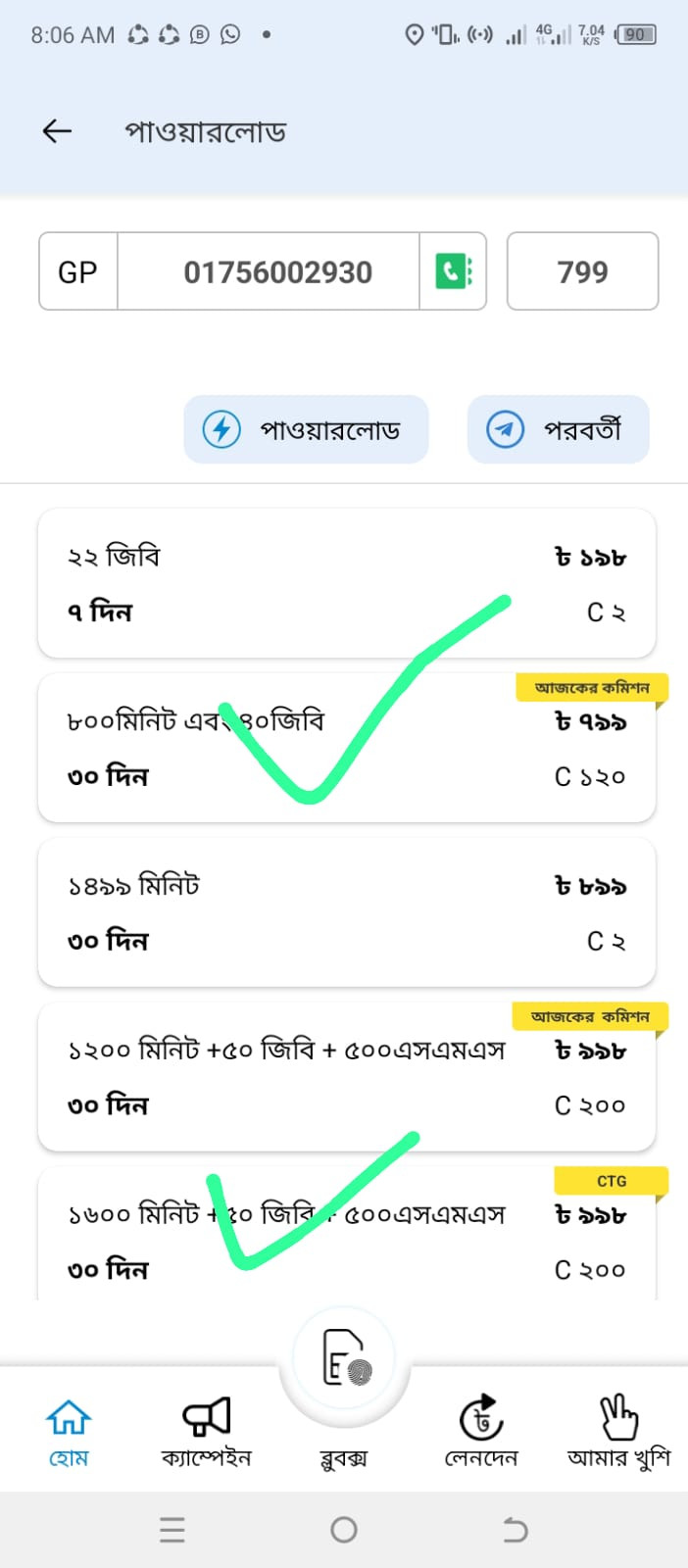Select the ১৬০০ মিনিট CTG offer

pyautogui.click(x=347, y=1234)
